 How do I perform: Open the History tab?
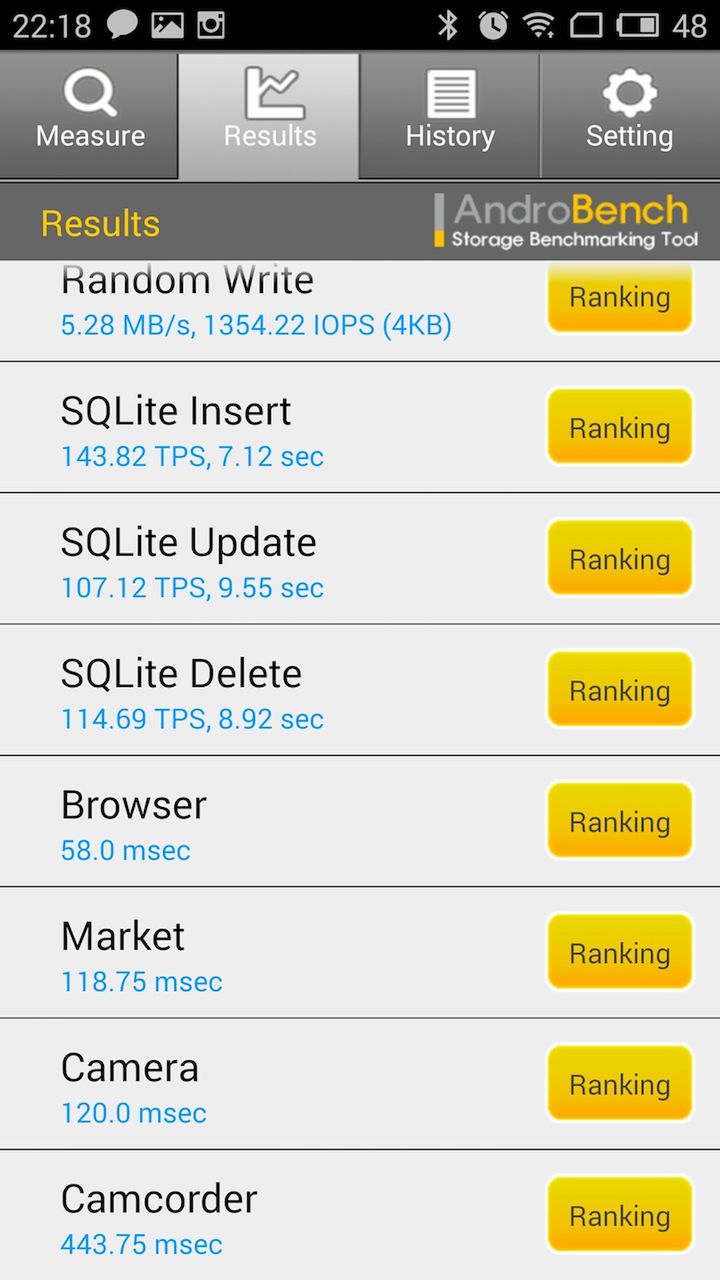tap(450, 115)
